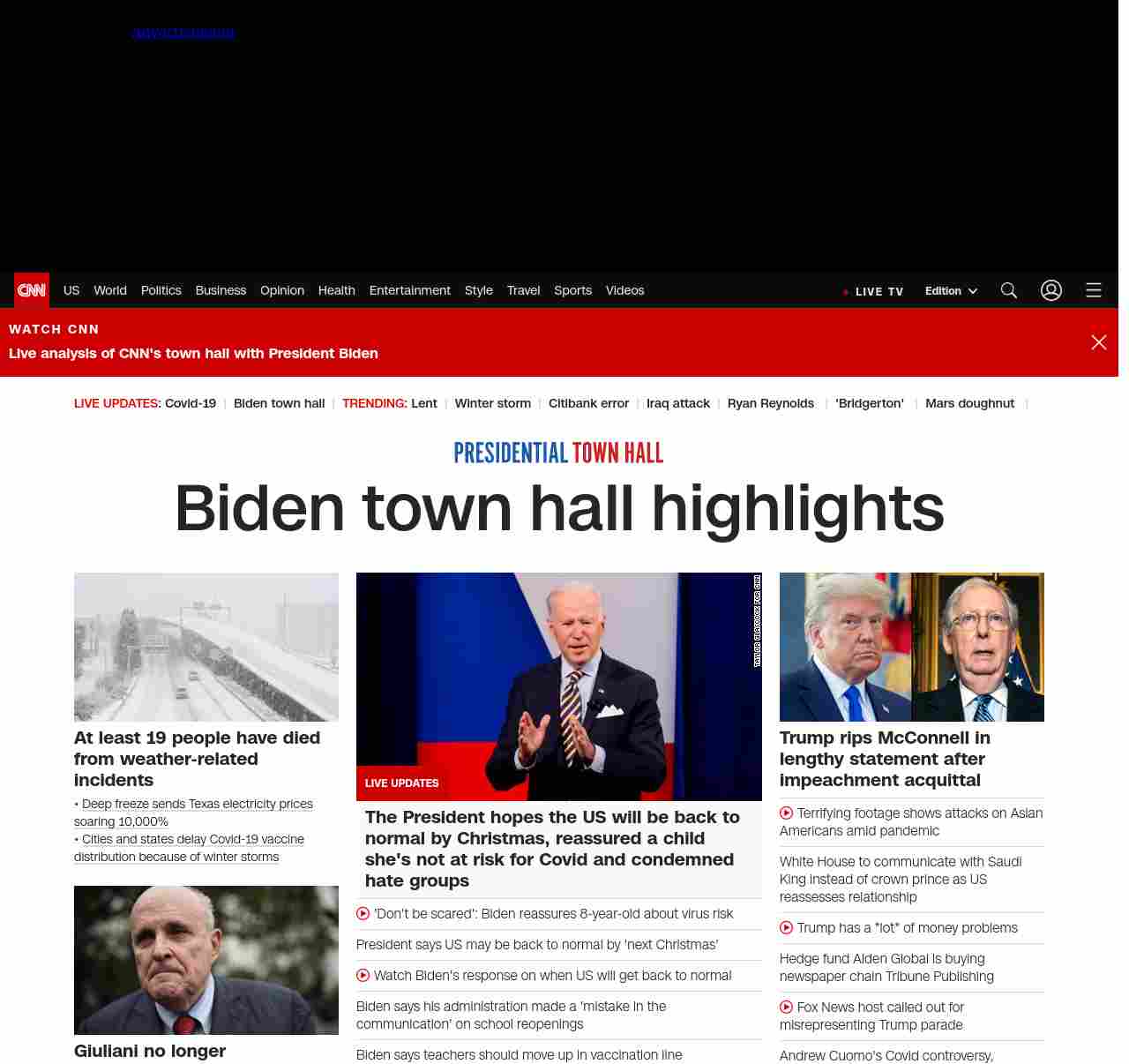Image resolution: width=1129 pixels, height=1064 pixels.
Task: Tap the CNN home logo
Action: [x=32, y=290]
